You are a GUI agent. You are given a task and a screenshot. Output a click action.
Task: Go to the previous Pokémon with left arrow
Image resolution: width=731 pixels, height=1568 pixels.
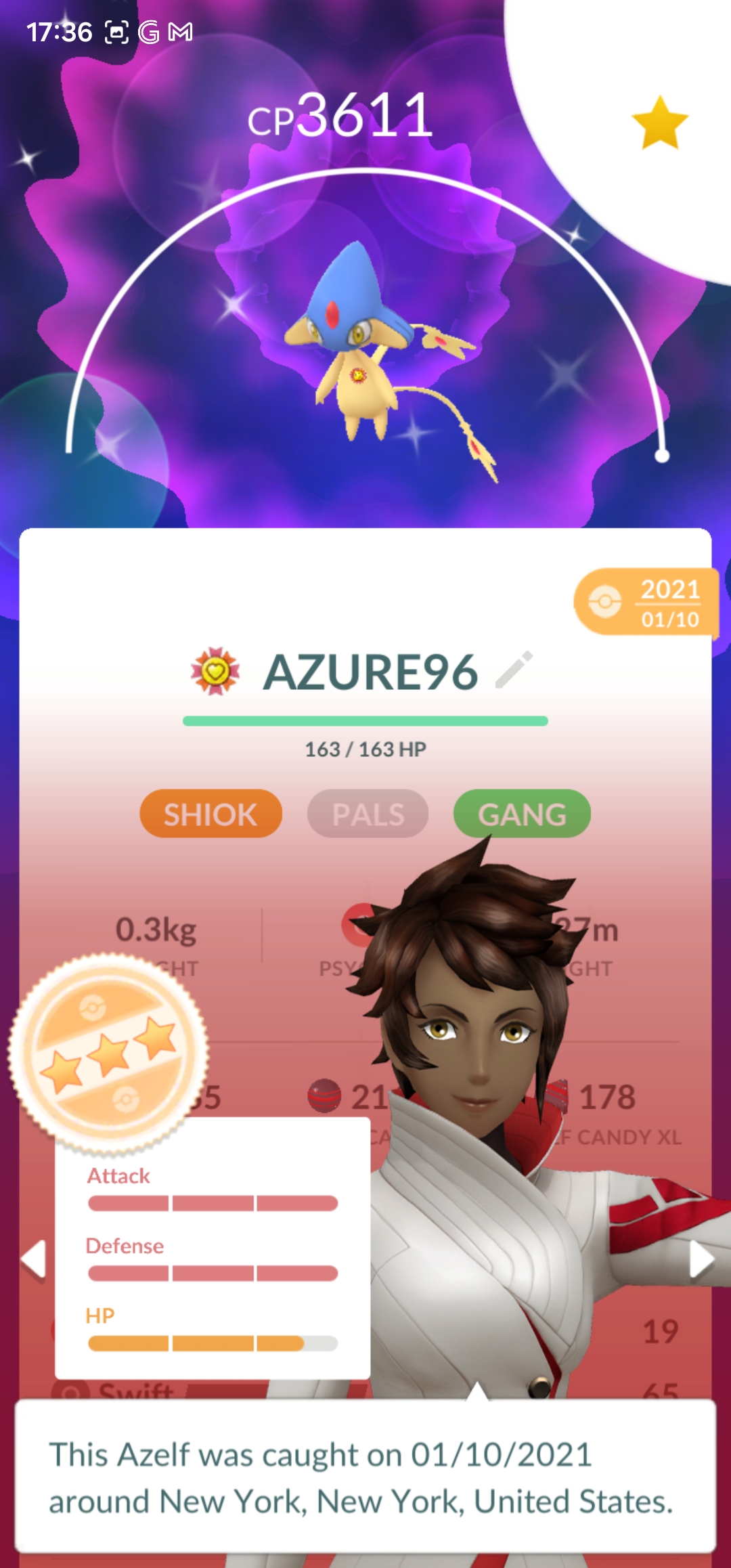(32, 1259)
